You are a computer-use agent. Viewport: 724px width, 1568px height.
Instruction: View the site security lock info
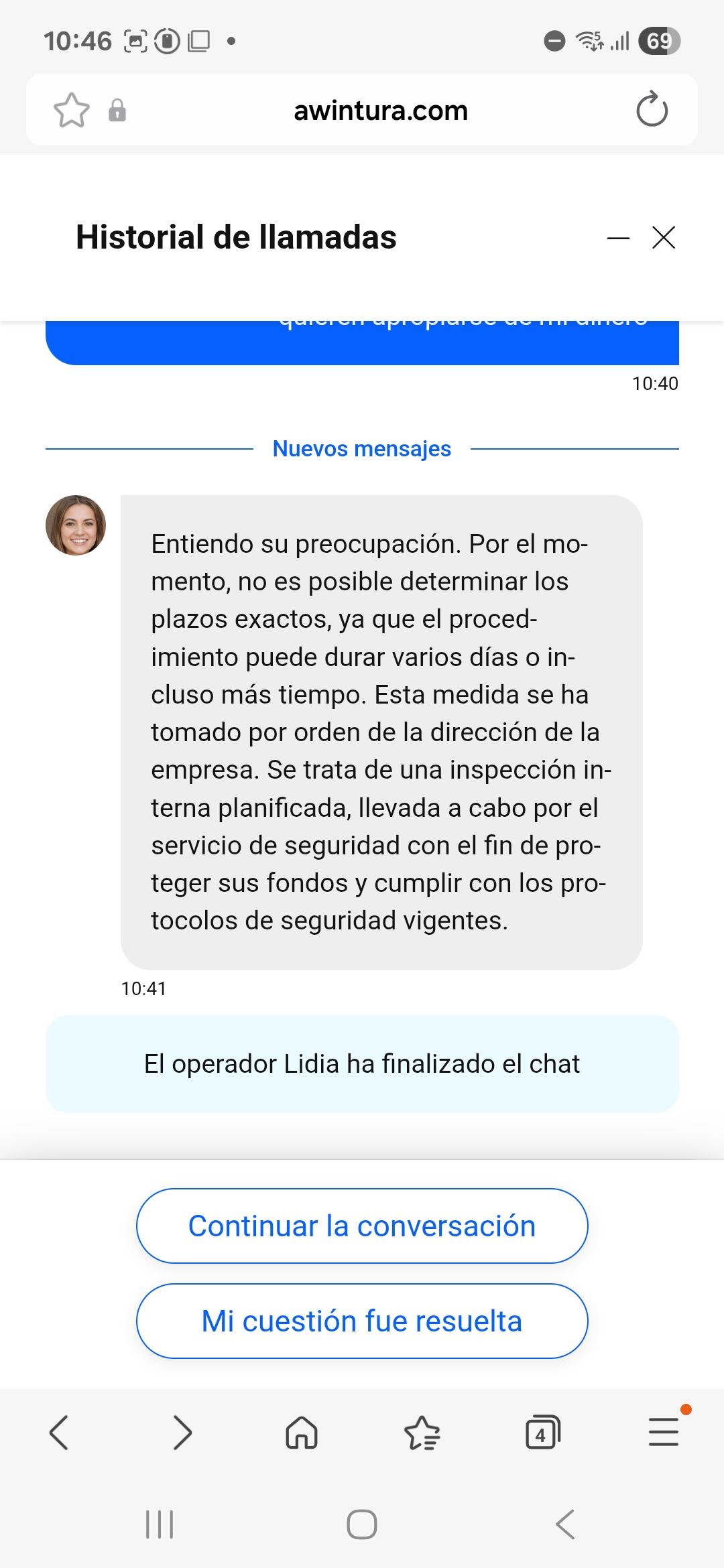tap(117, 110)
